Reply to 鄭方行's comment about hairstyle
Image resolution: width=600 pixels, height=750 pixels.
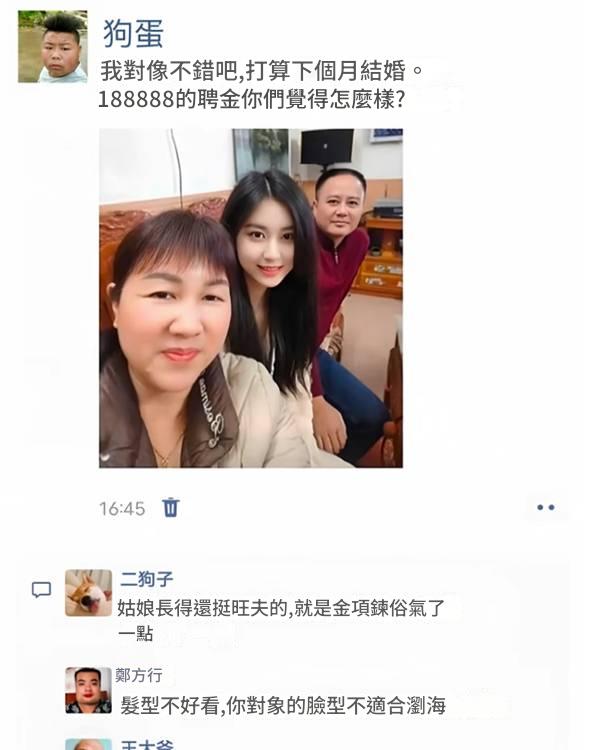click(282, 706)
